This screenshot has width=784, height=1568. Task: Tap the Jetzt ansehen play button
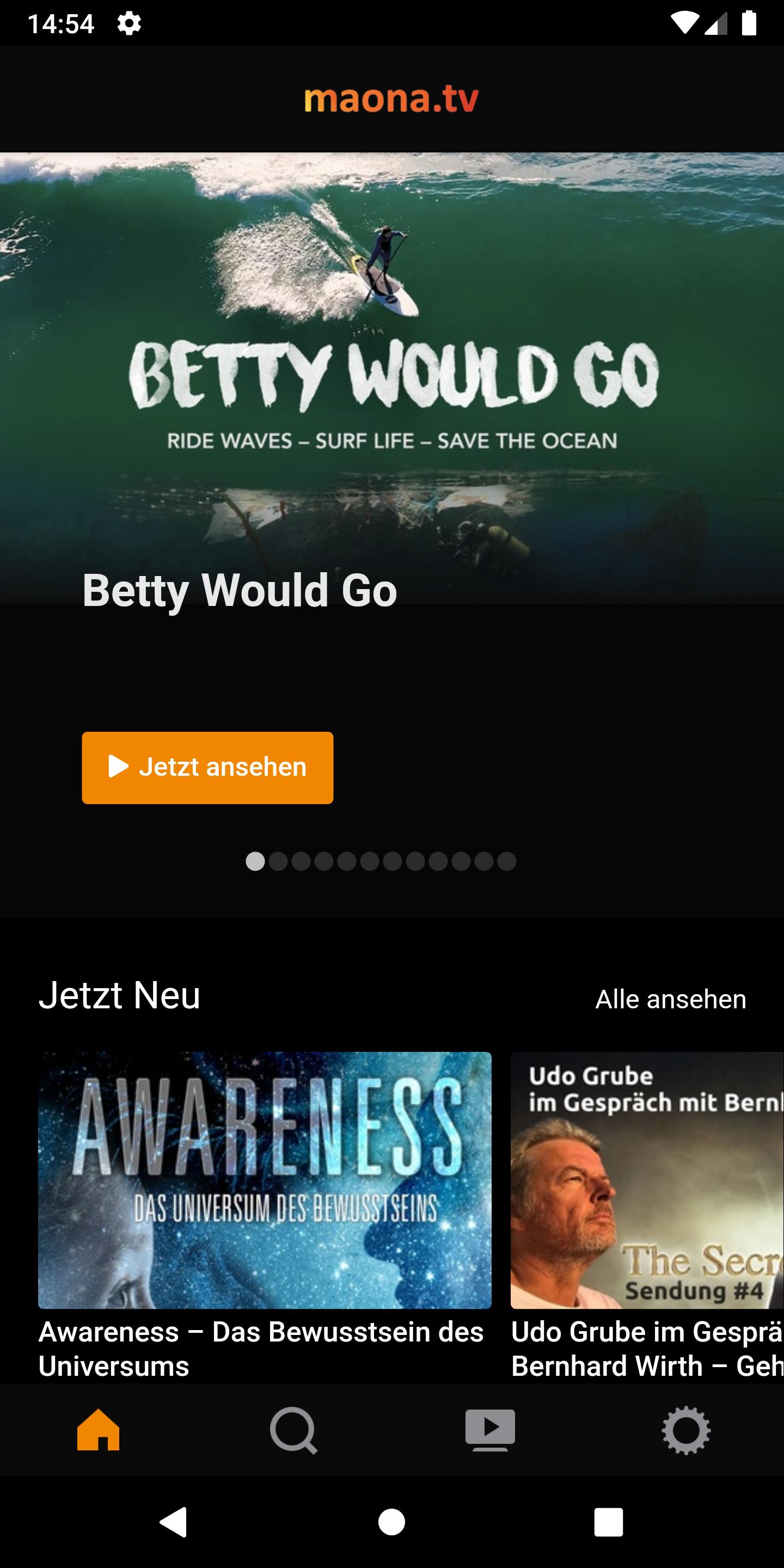[x=207, y=768]
